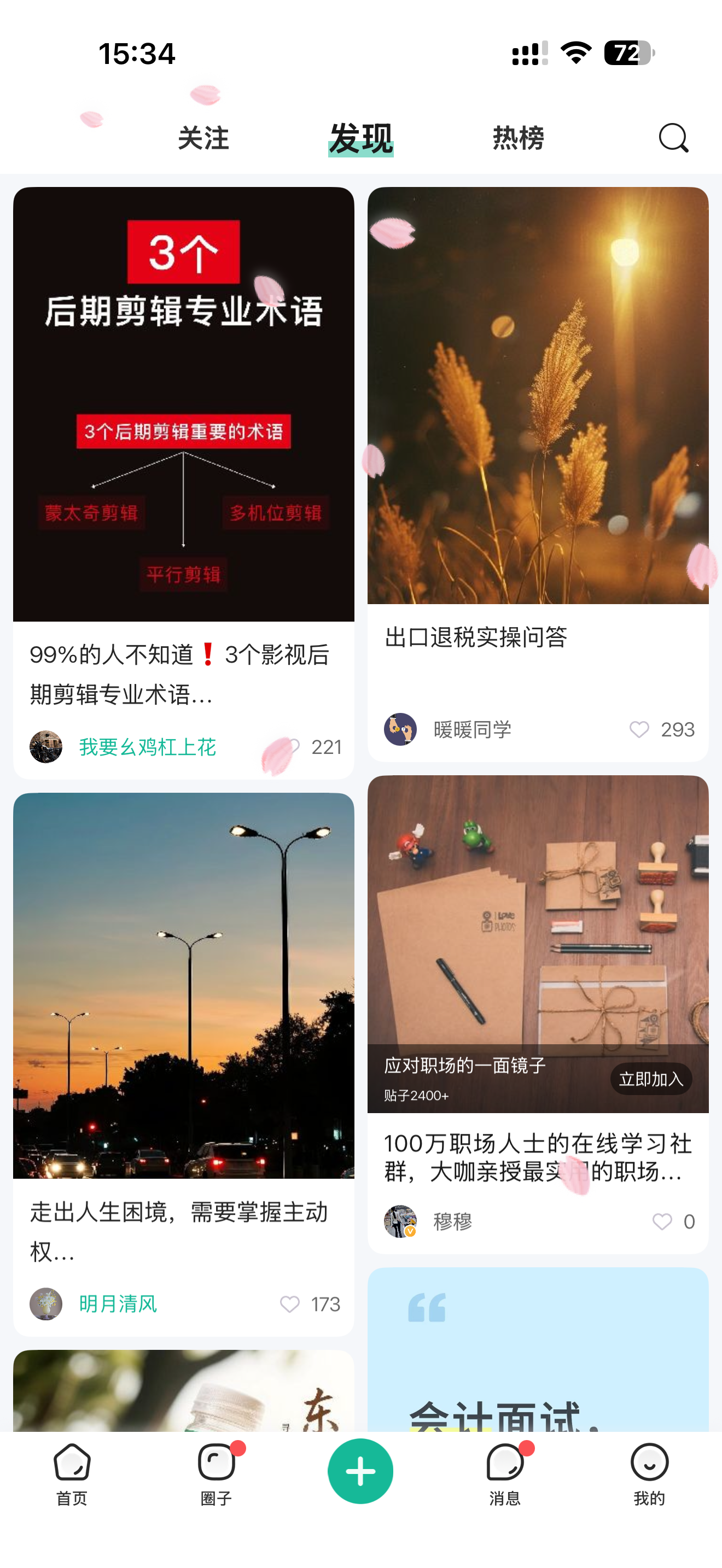Tap 立即加入 to join the community
The height and width of the screenshot is (1568, 722).
tap(650, 1079)
